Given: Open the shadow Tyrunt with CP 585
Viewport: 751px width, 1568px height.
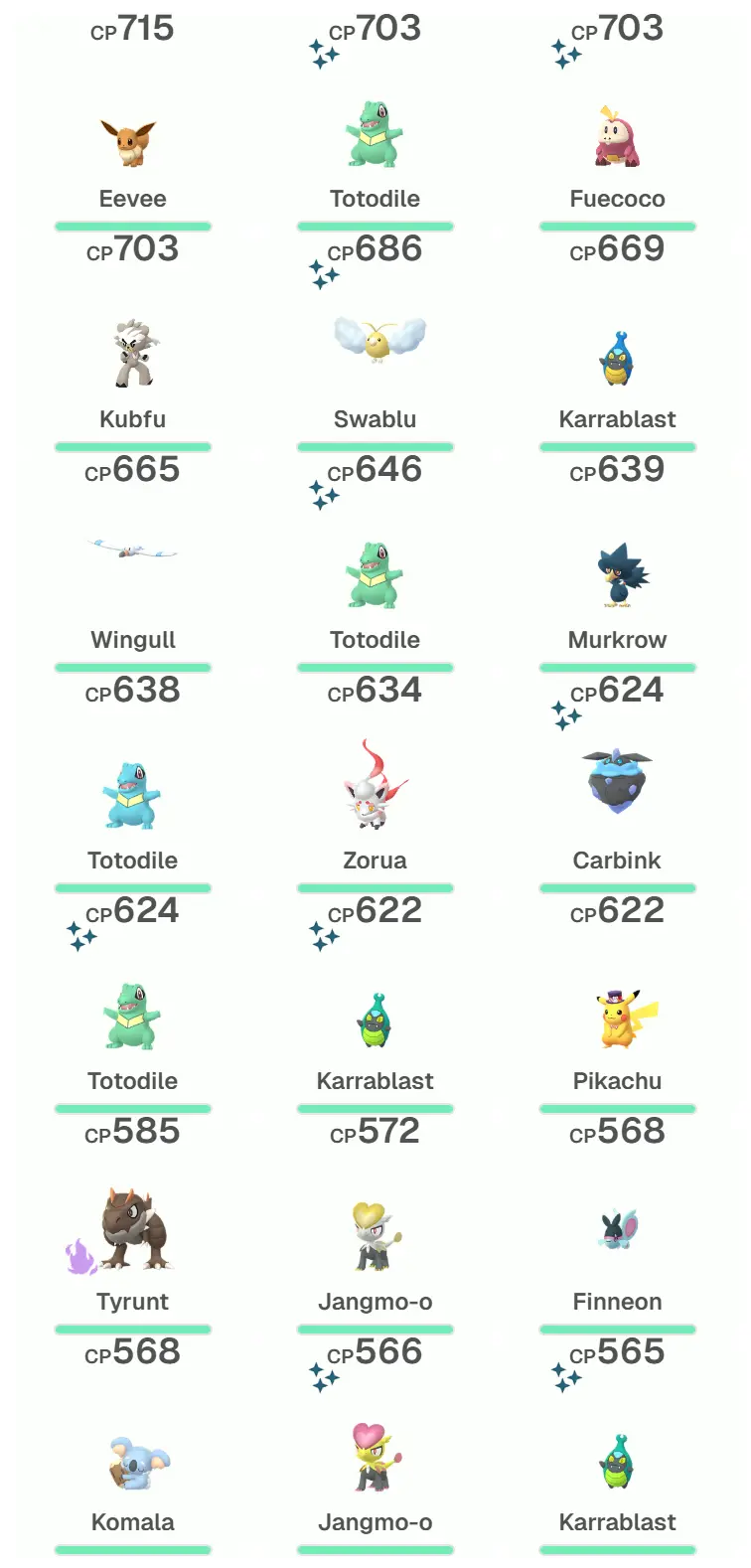Looking at the screenshot, I should 132,1232.
